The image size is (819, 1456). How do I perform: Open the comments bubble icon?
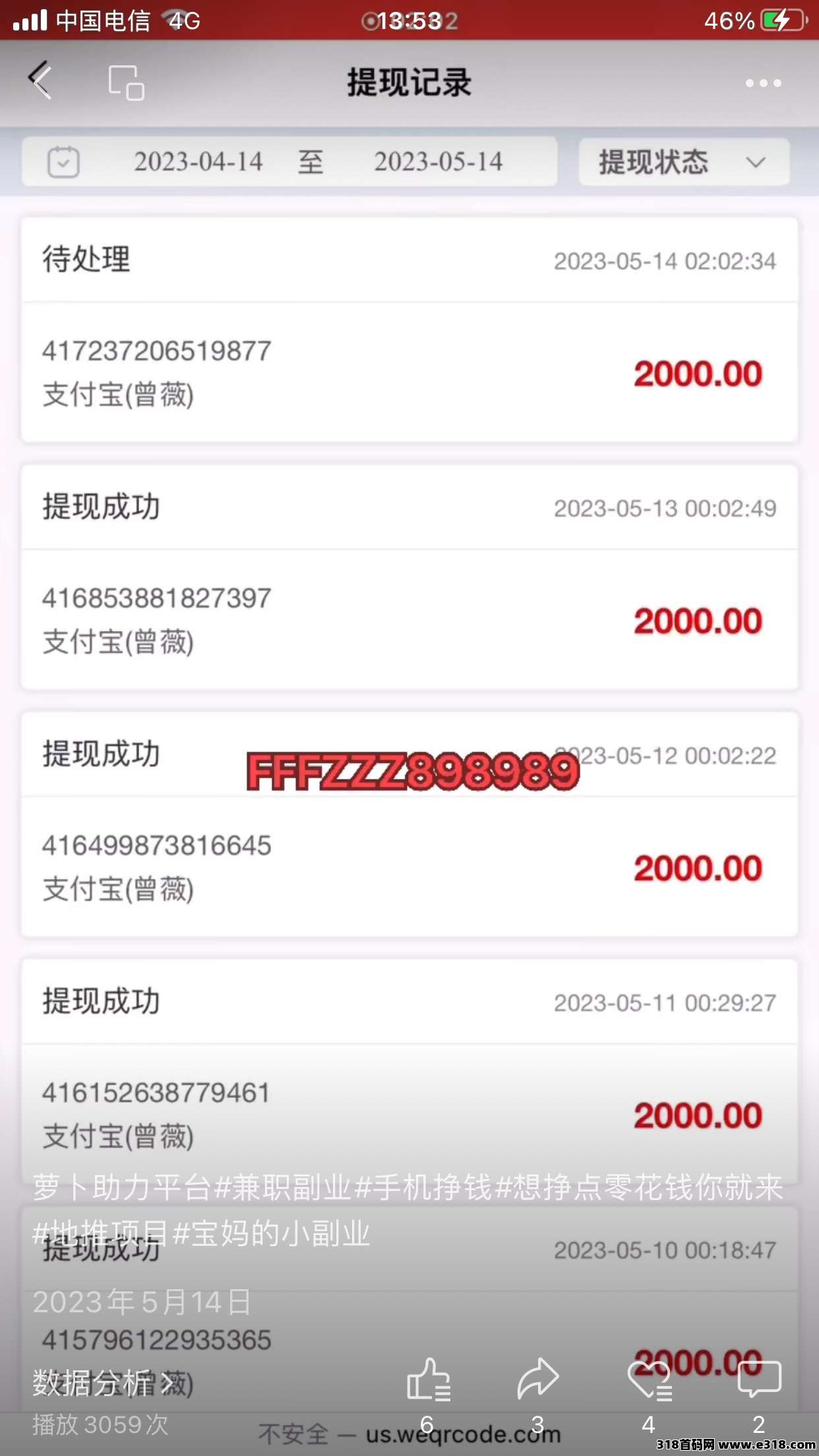click(x=760, y=1379)
